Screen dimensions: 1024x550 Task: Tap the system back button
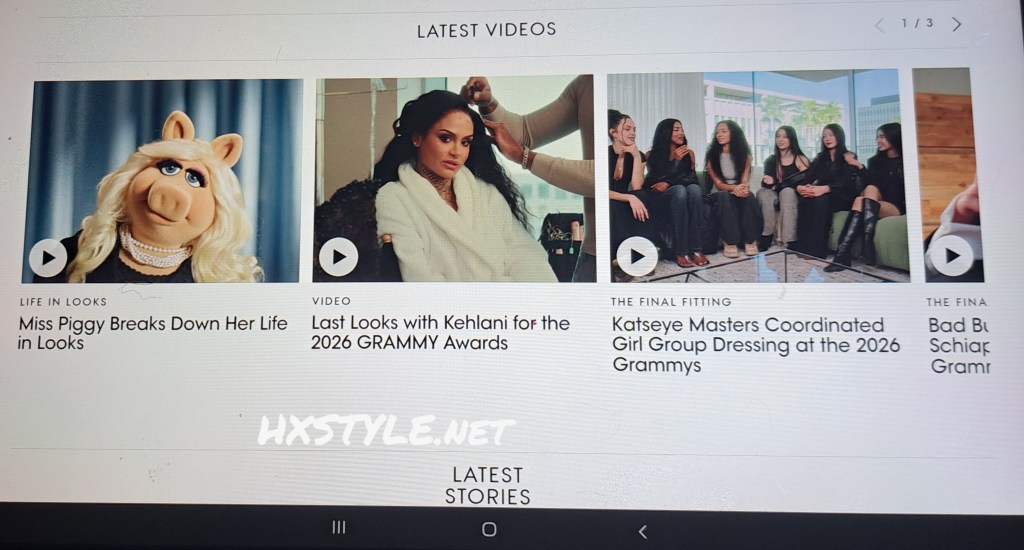643,531
